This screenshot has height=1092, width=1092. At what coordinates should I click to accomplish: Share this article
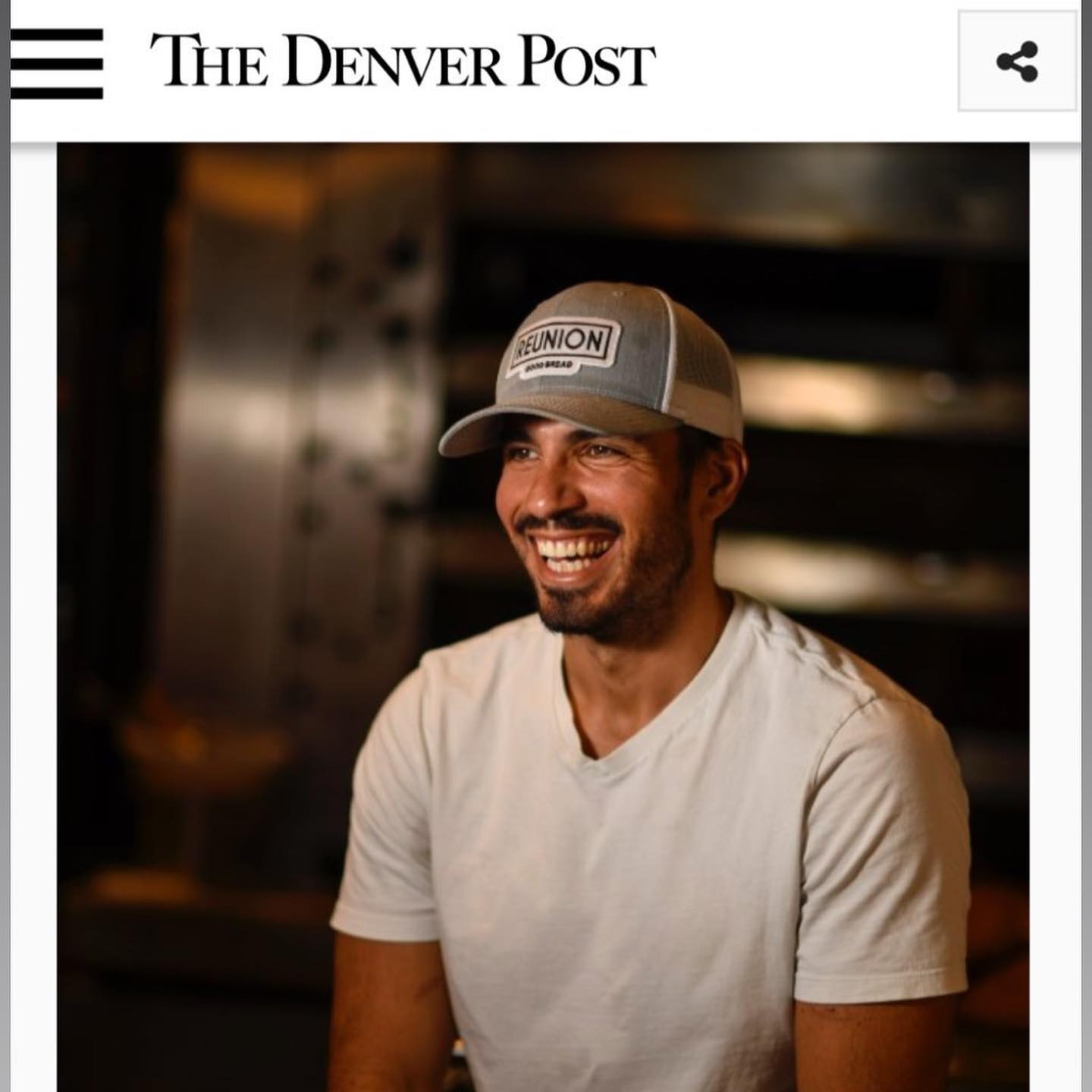click(1017, 62)
